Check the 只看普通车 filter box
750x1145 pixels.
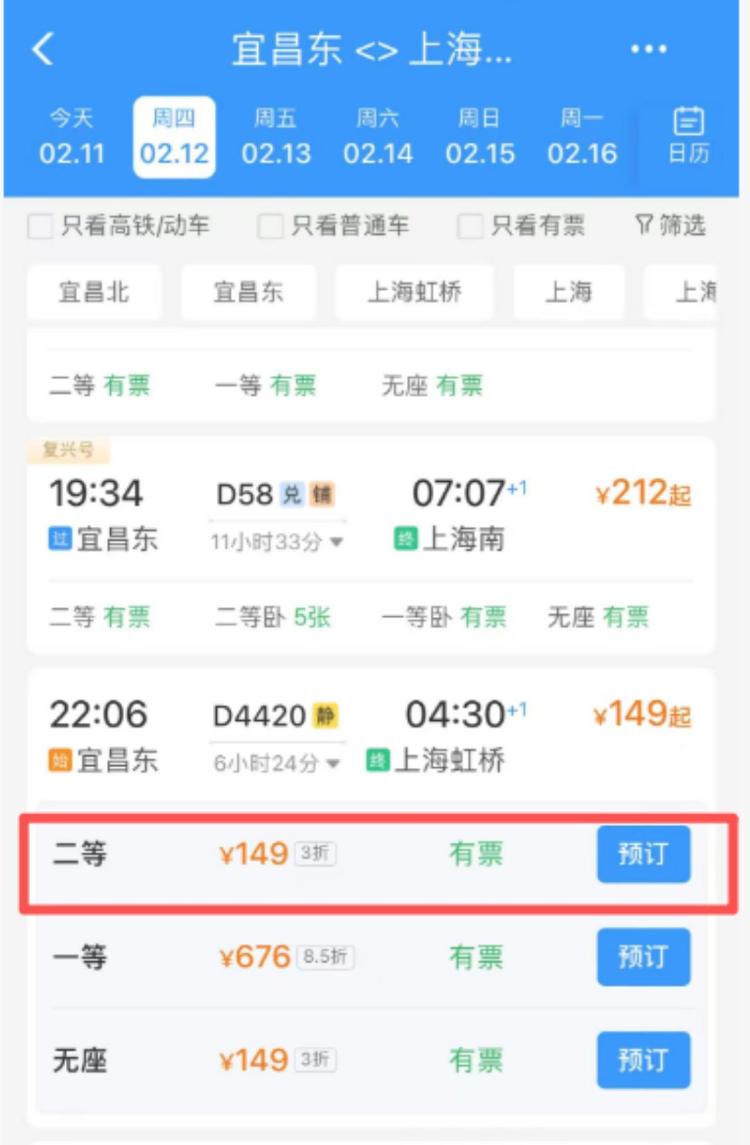[270, 227]
